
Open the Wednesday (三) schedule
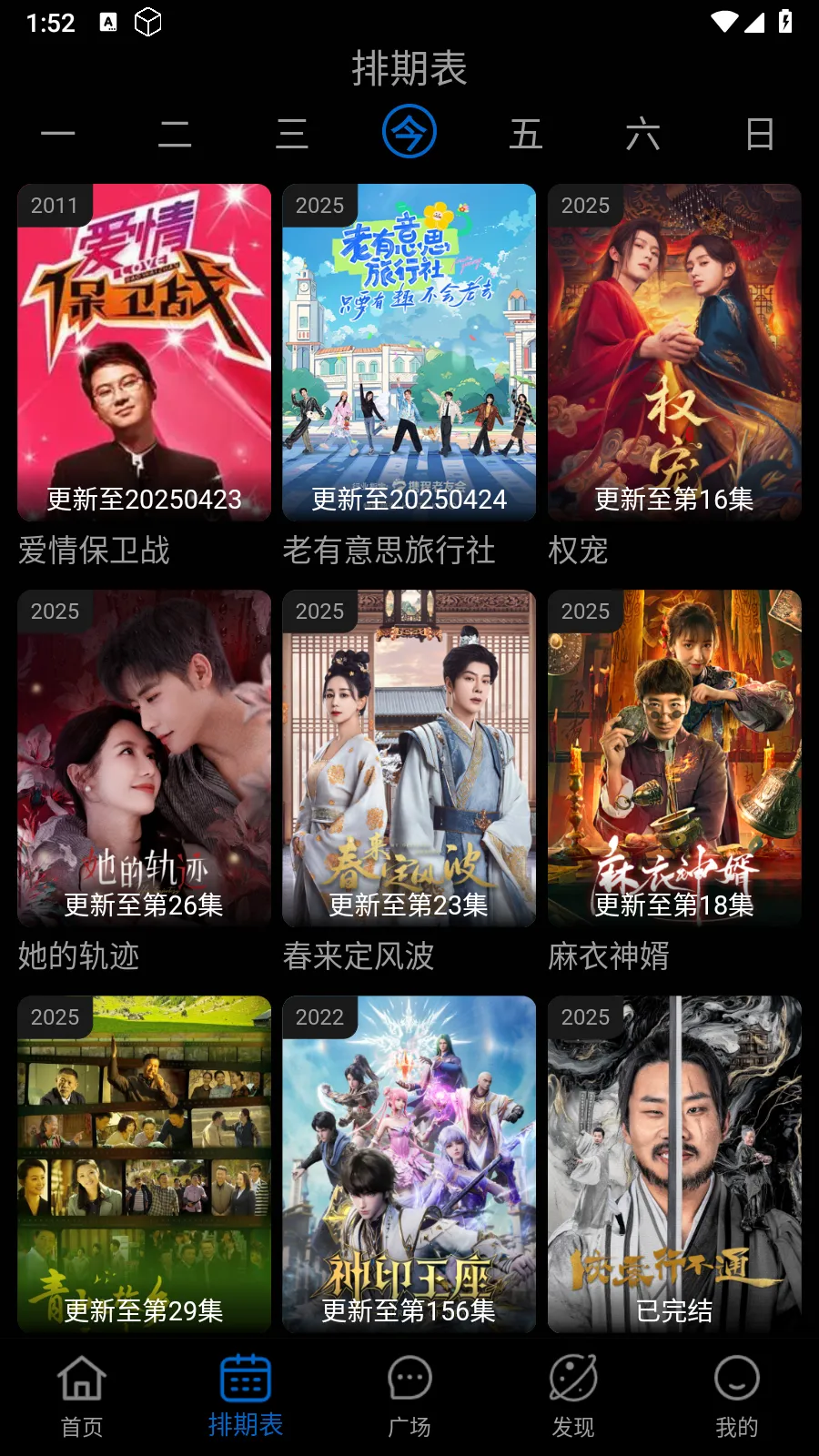pos(292,134)
